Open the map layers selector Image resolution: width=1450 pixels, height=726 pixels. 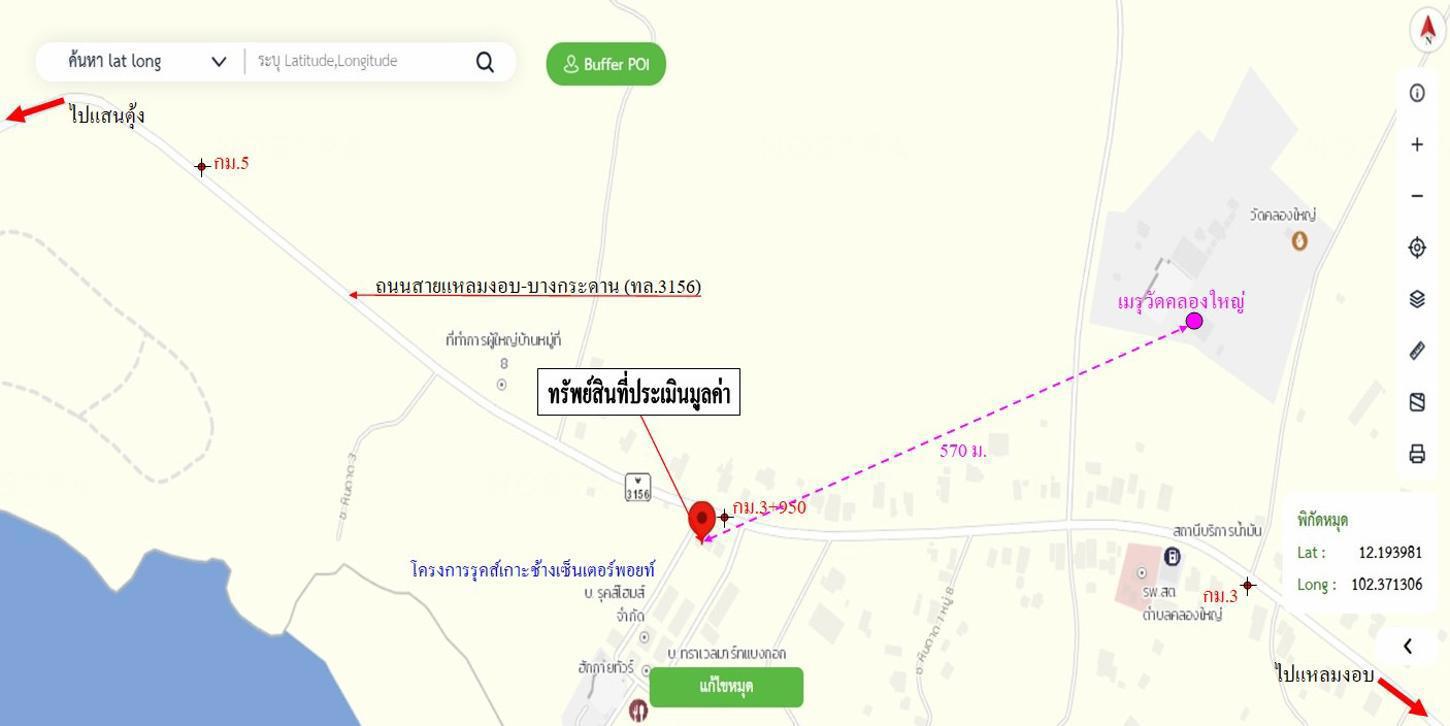tap(1417, 299)
